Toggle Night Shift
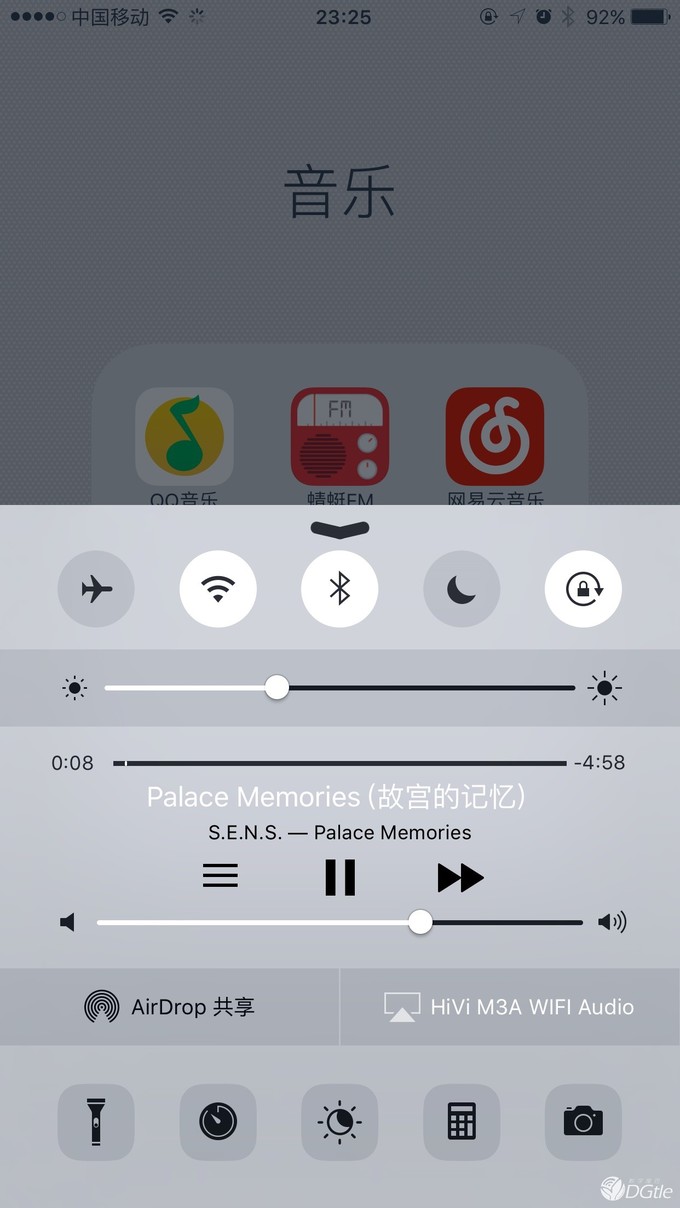 [340, 1122]
